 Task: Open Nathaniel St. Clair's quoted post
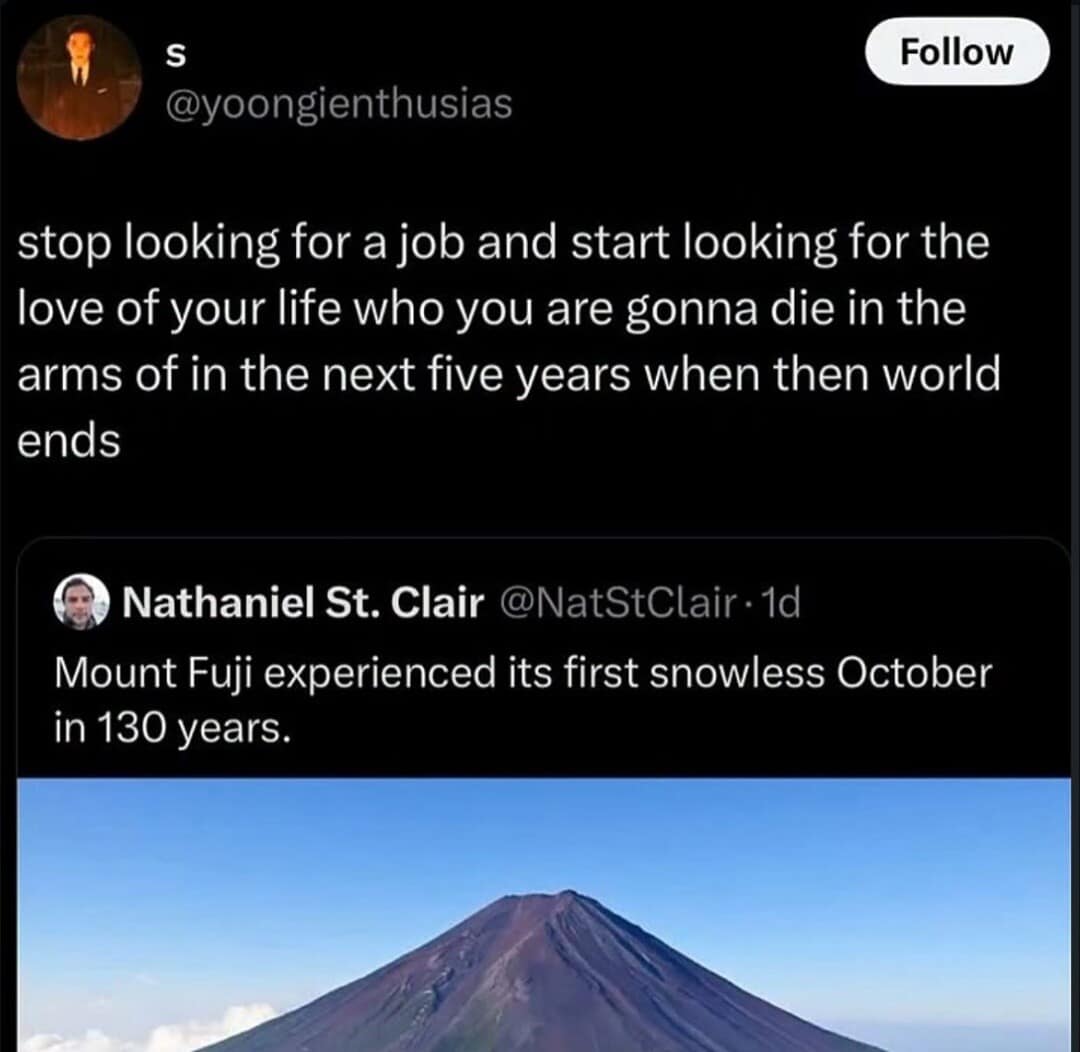[x=520, y=690]
